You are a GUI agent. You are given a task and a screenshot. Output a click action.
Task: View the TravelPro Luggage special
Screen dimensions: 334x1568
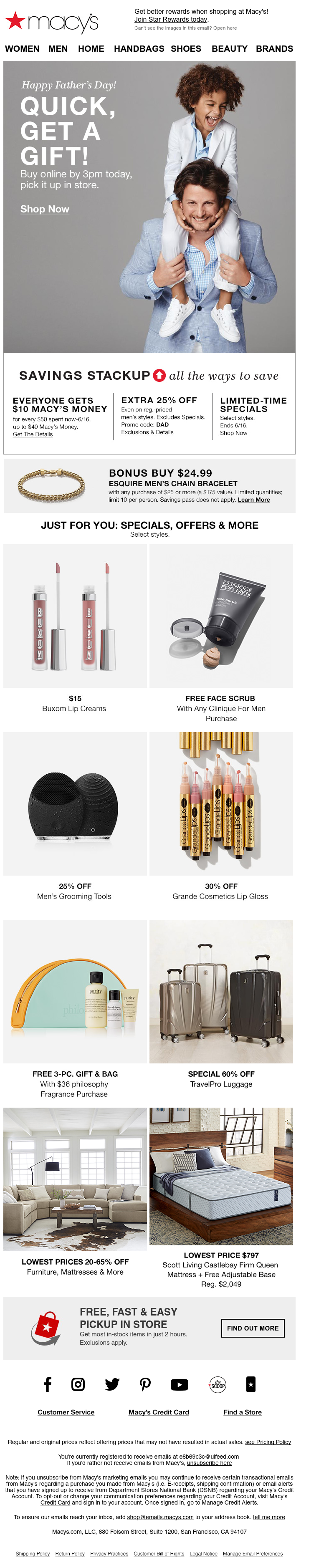tap(221, 991)
